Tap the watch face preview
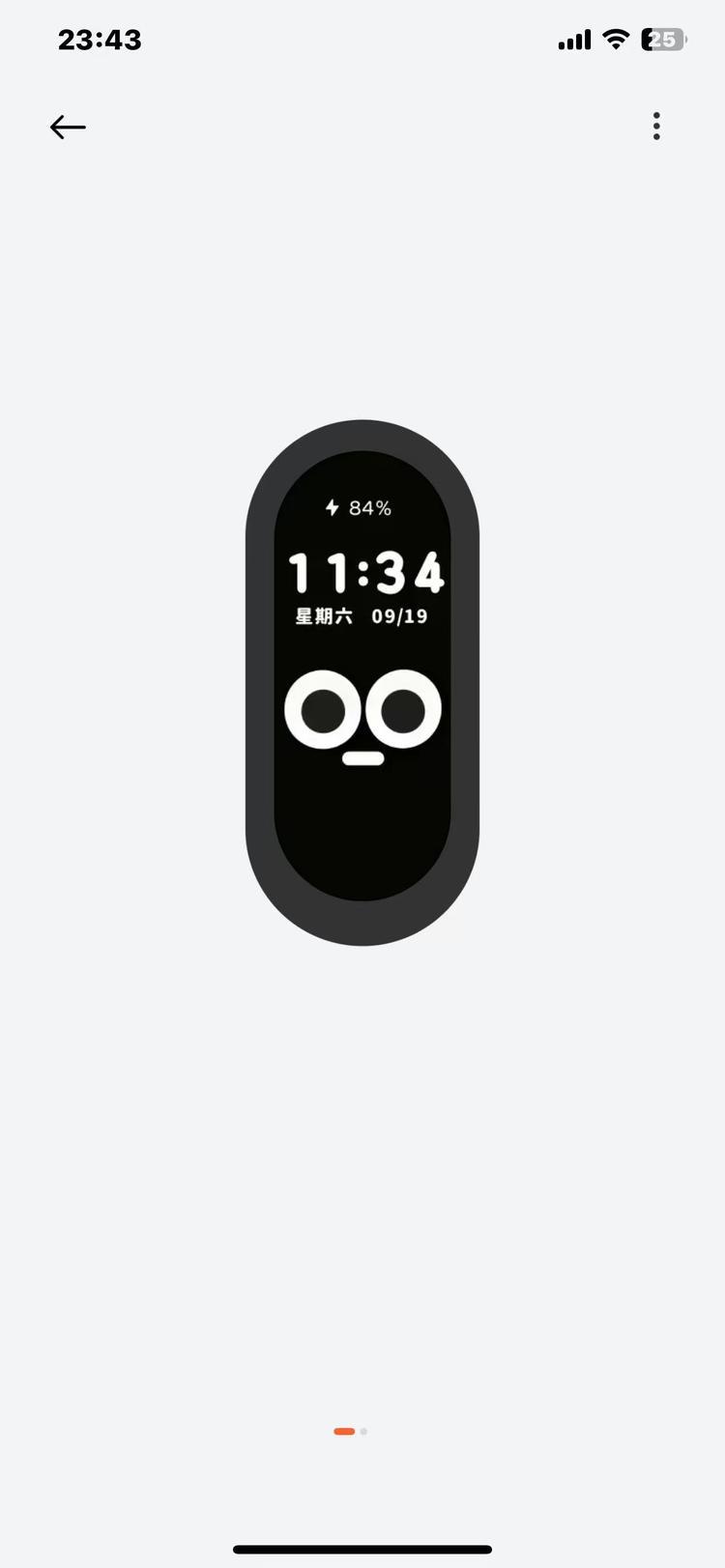Viewport: 725px width, 1568px height. click(x=362, y=682)
